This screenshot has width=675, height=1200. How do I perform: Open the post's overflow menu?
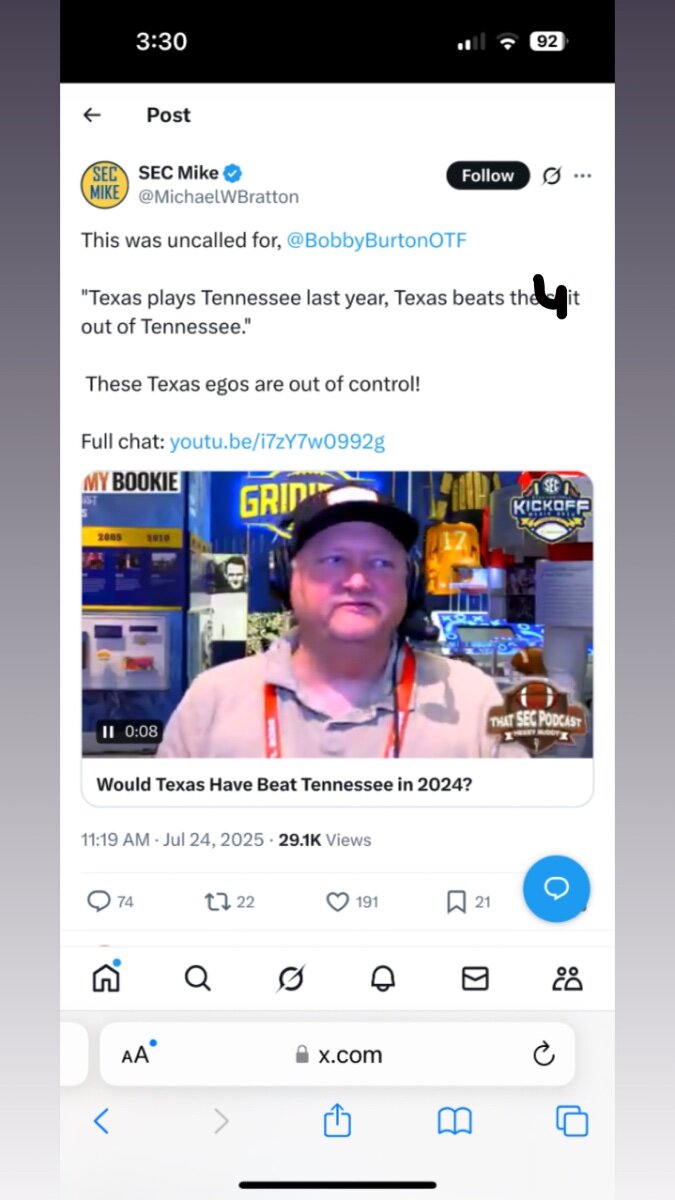click(583, 176)
